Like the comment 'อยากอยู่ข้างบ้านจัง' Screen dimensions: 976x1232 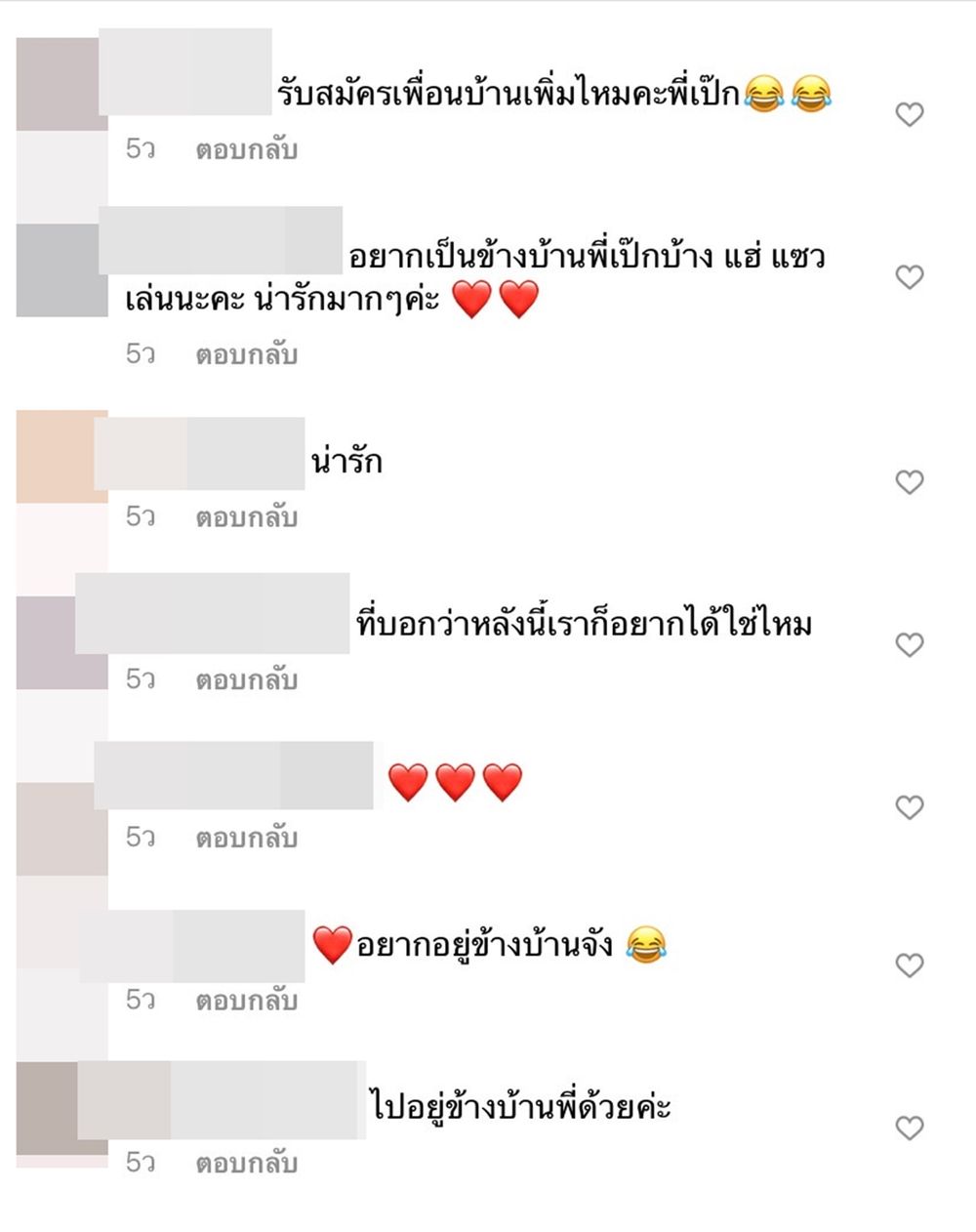point(909,965)
